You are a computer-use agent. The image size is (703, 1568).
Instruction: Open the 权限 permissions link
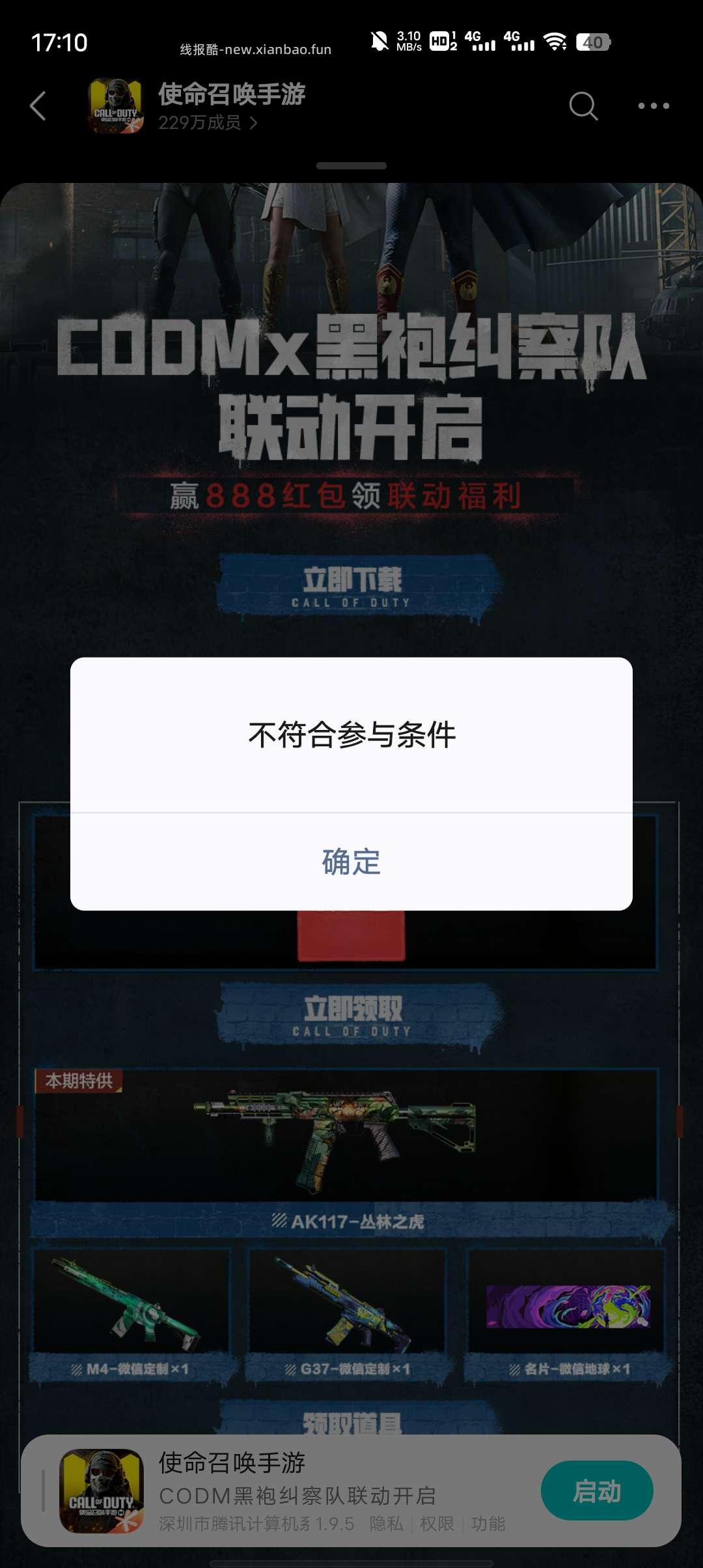tap(437, 1524)
